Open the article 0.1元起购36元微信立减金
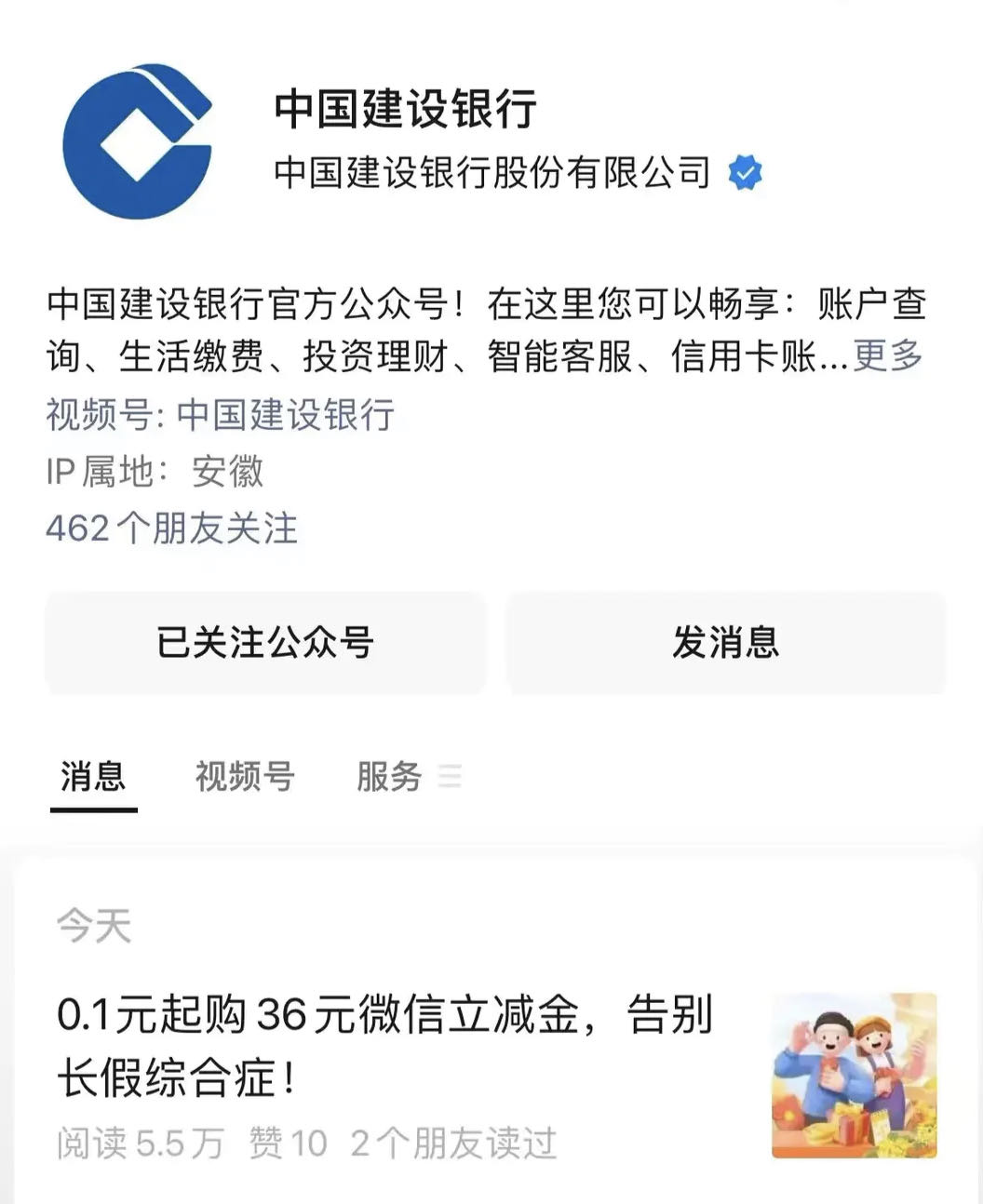 click(x=384, y=1046)
